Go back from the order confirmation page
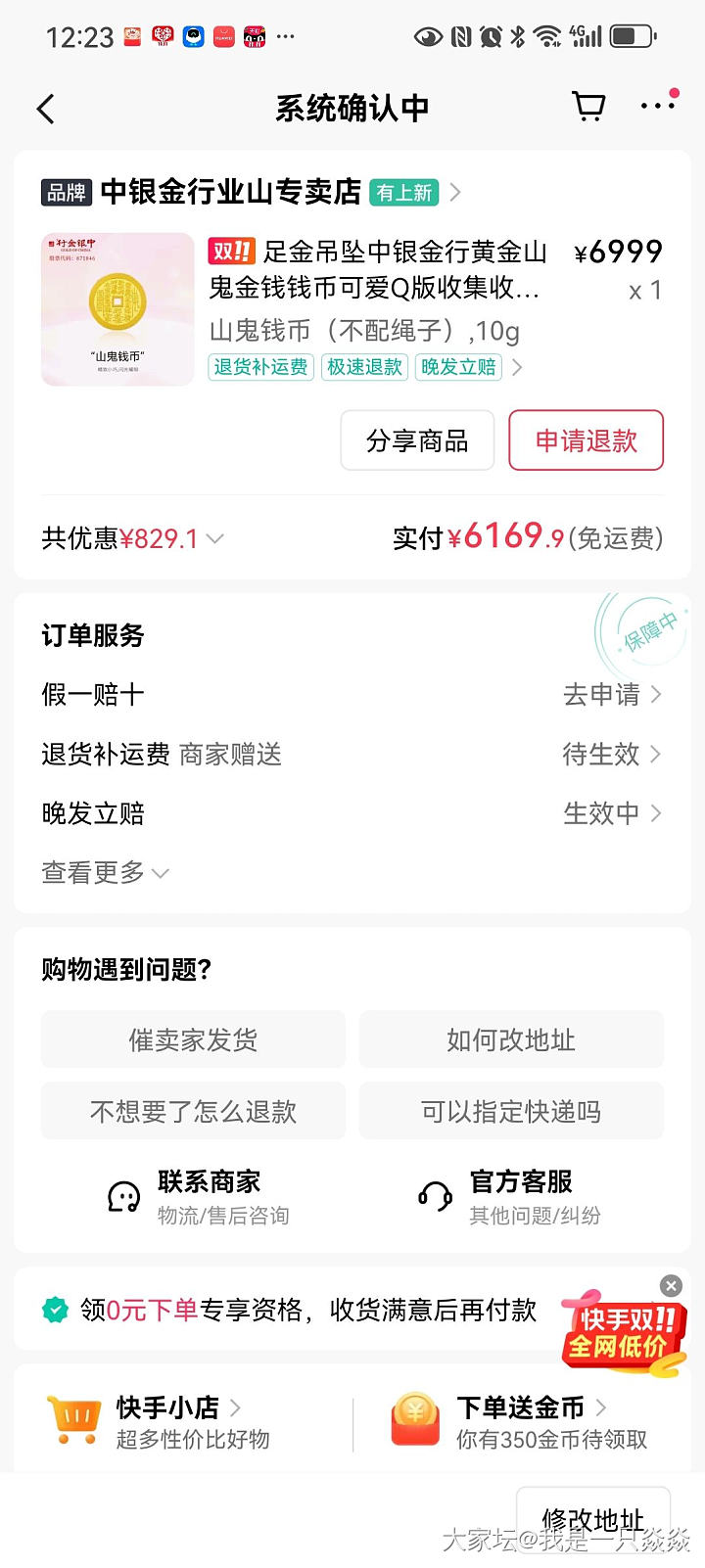The width and height of the screenshot is (705, 1568). [x=45, y=109]
